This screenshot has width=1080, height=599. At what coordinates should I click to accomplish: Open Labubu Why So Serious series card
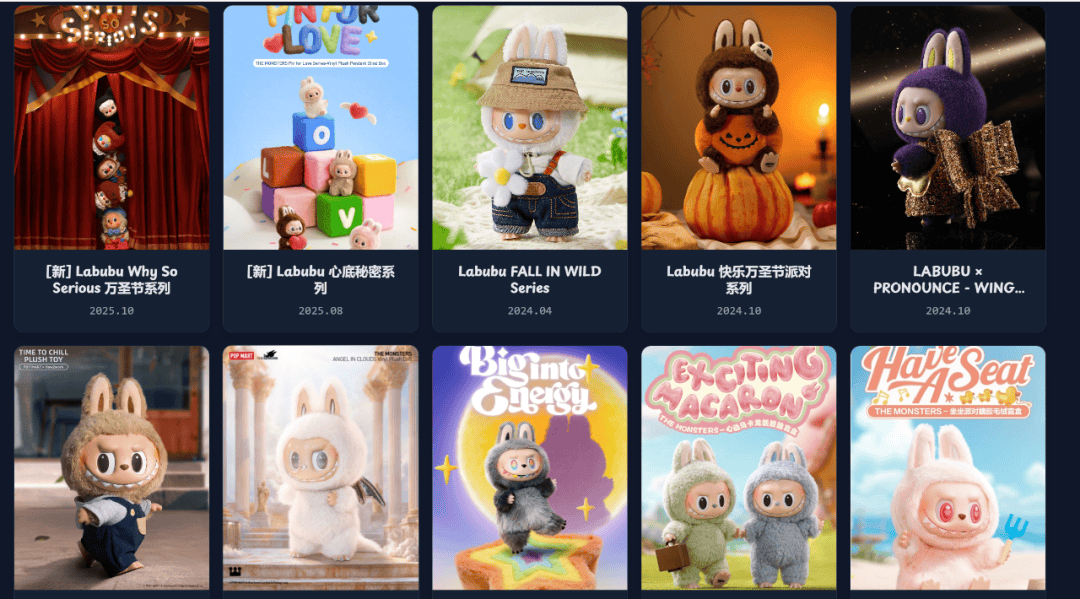111,170
